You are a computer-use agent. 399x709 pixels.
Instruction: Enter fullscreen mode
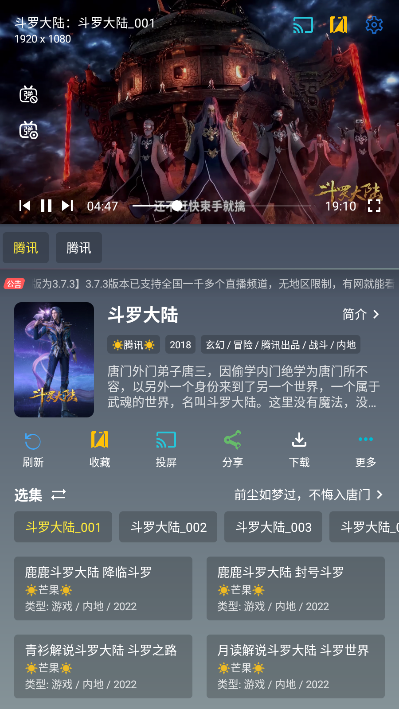point(374,206)
